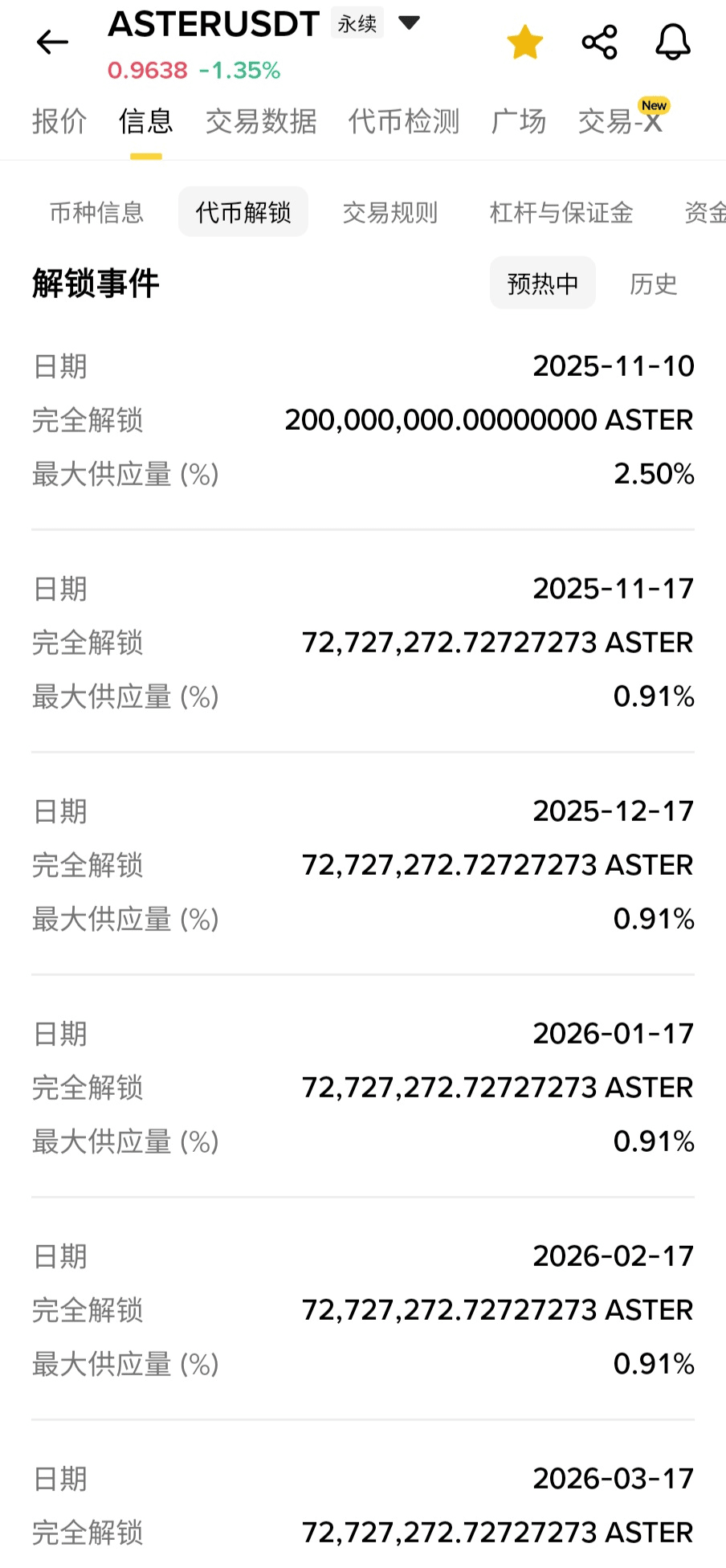Share this trading pair
726x1568 pixels.
tap(600, 43)
